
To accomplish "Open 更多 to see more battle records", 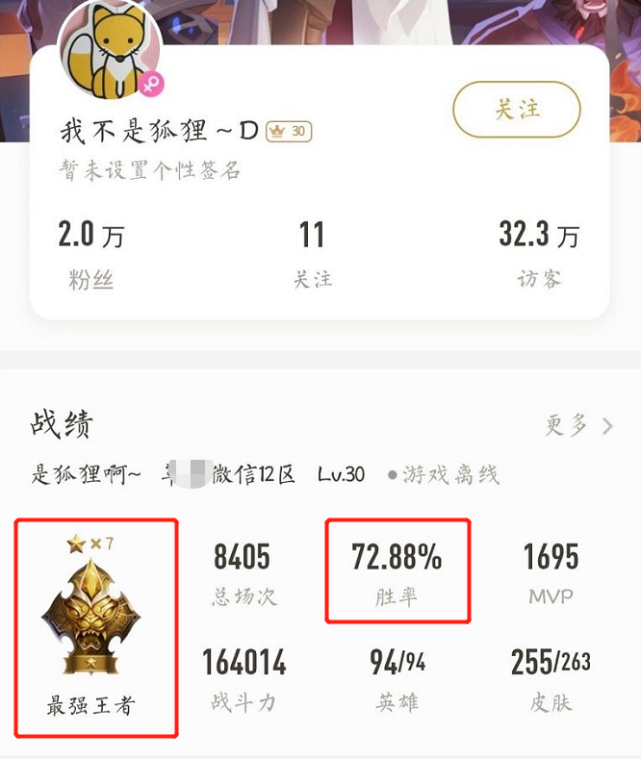I will point(578,425).
